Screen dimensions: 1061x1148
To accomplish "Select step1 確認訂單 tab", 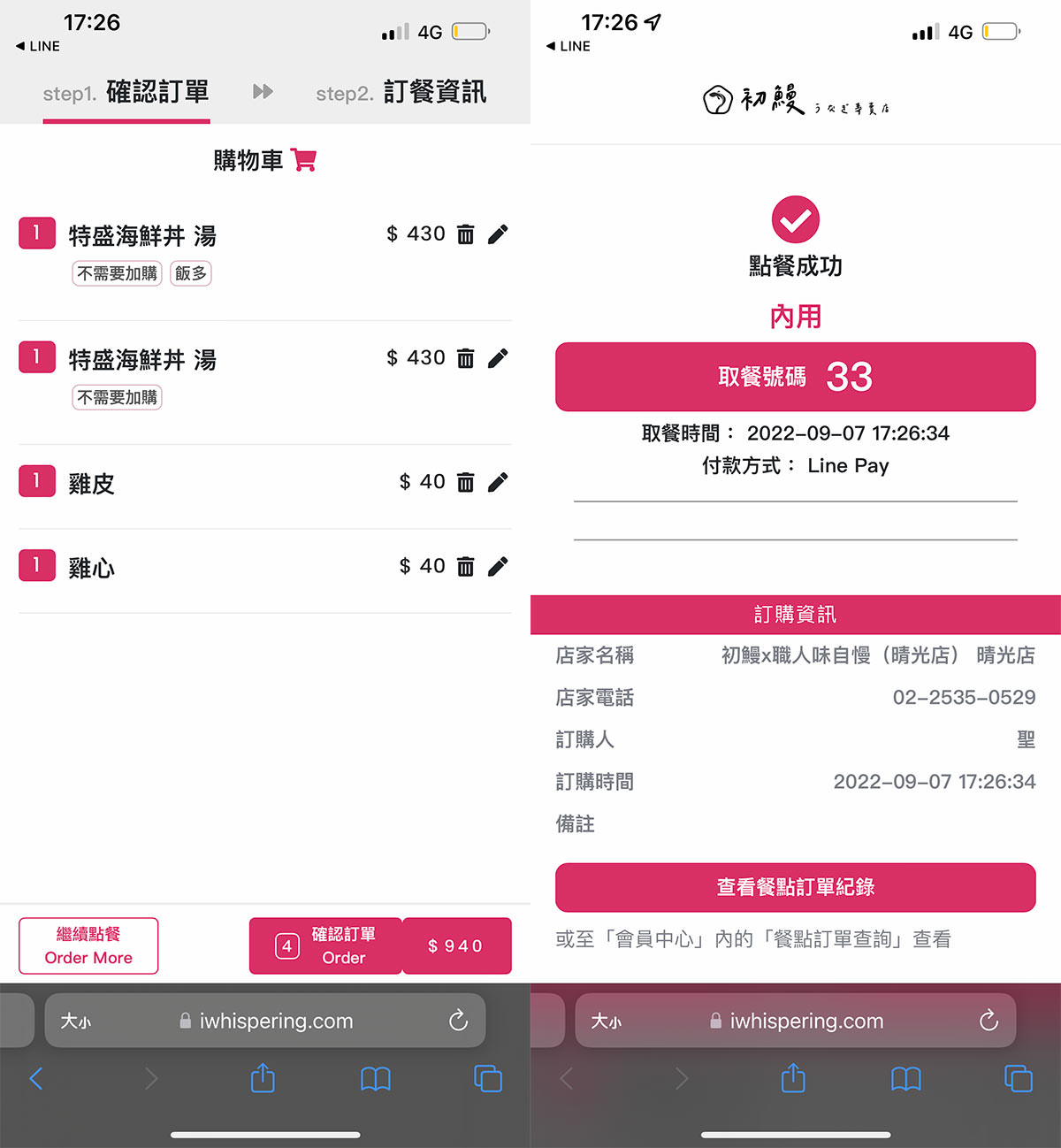I will pos(126,92).
